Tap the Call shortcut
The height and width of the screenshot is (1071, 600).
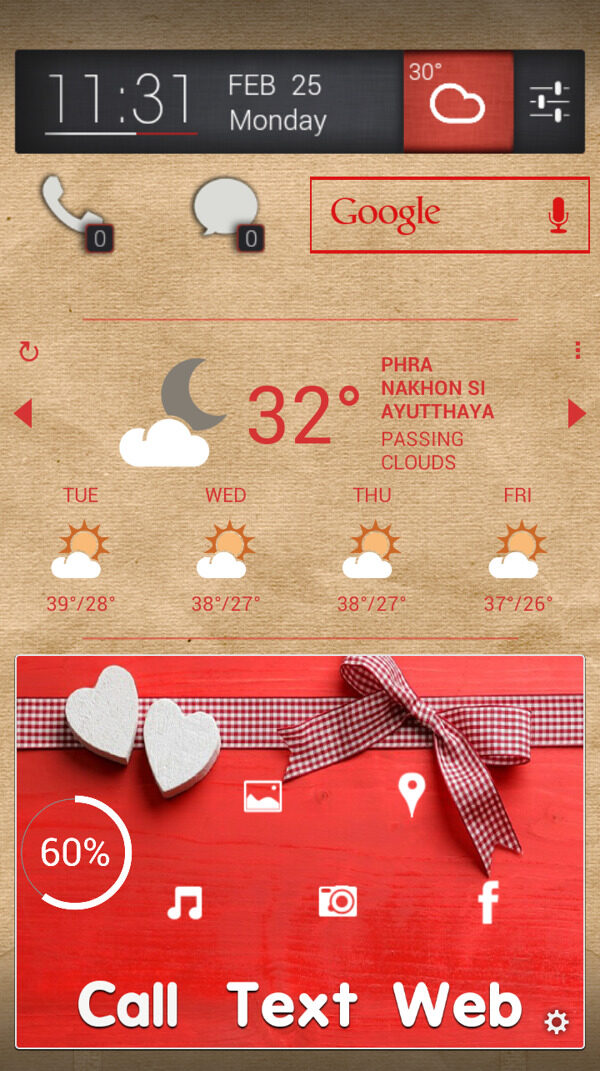point(128,1004)
